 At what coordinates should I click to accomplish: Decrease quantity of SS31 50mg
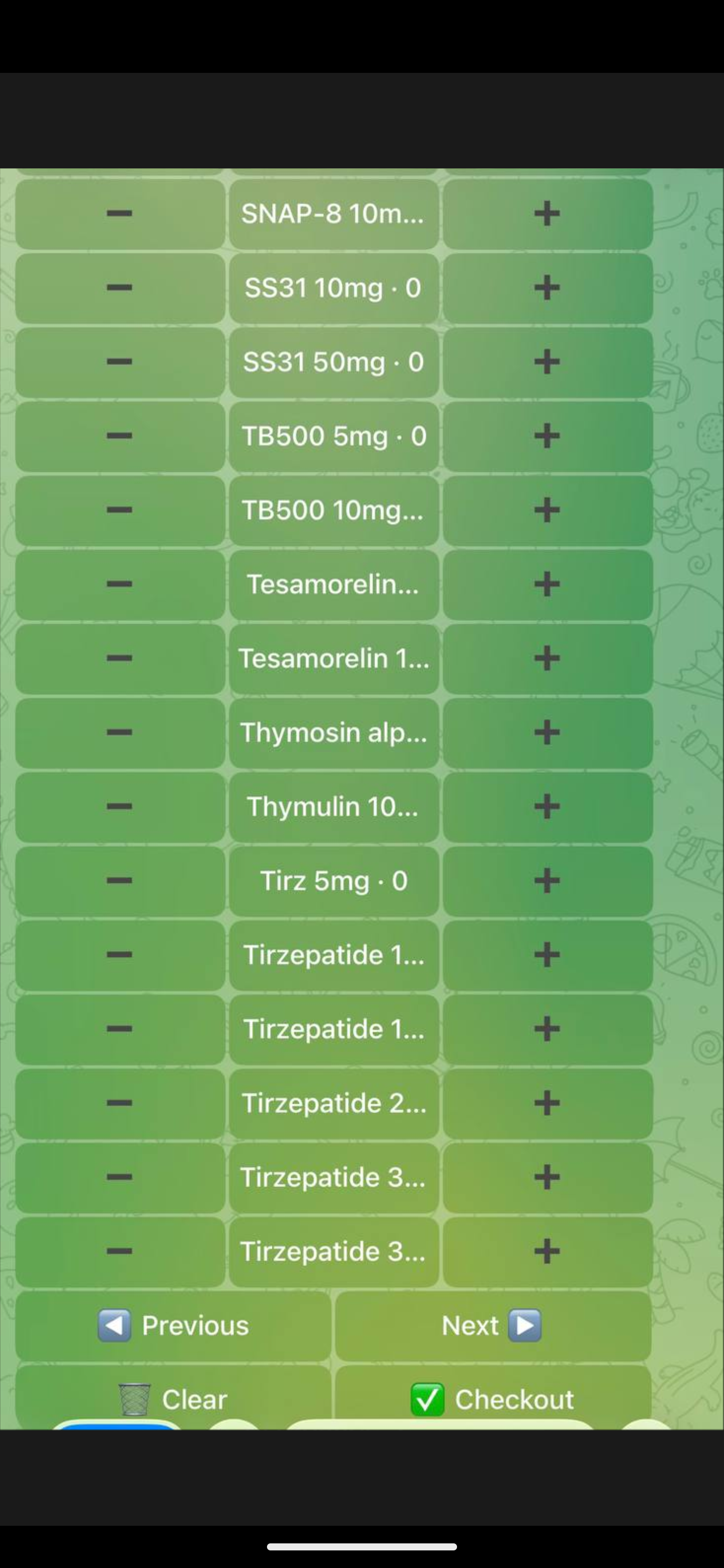point(120,362)
